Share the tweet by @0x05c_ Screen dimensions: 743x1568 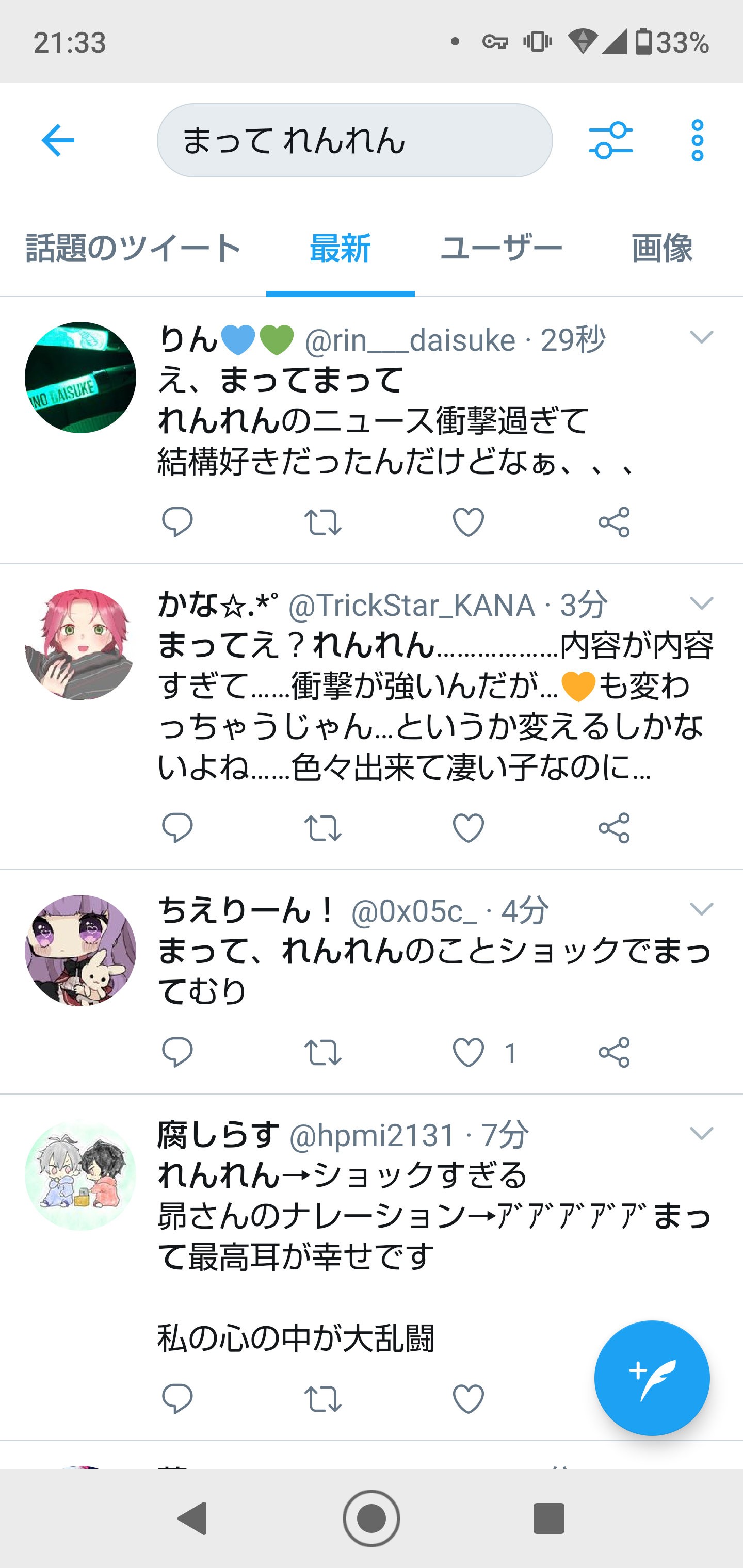click(x=614, y=1052)
